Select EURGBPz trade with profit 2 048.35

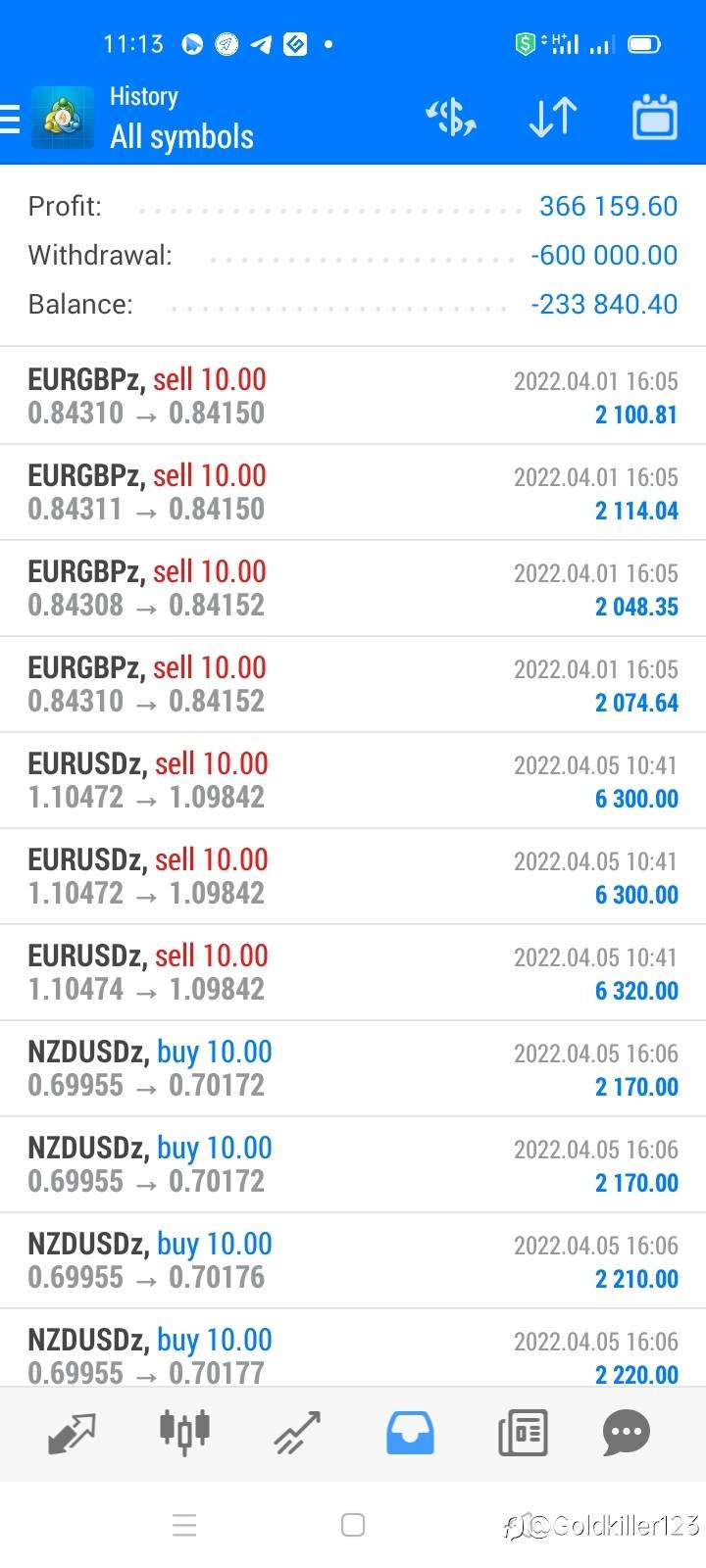pos(353,588)
